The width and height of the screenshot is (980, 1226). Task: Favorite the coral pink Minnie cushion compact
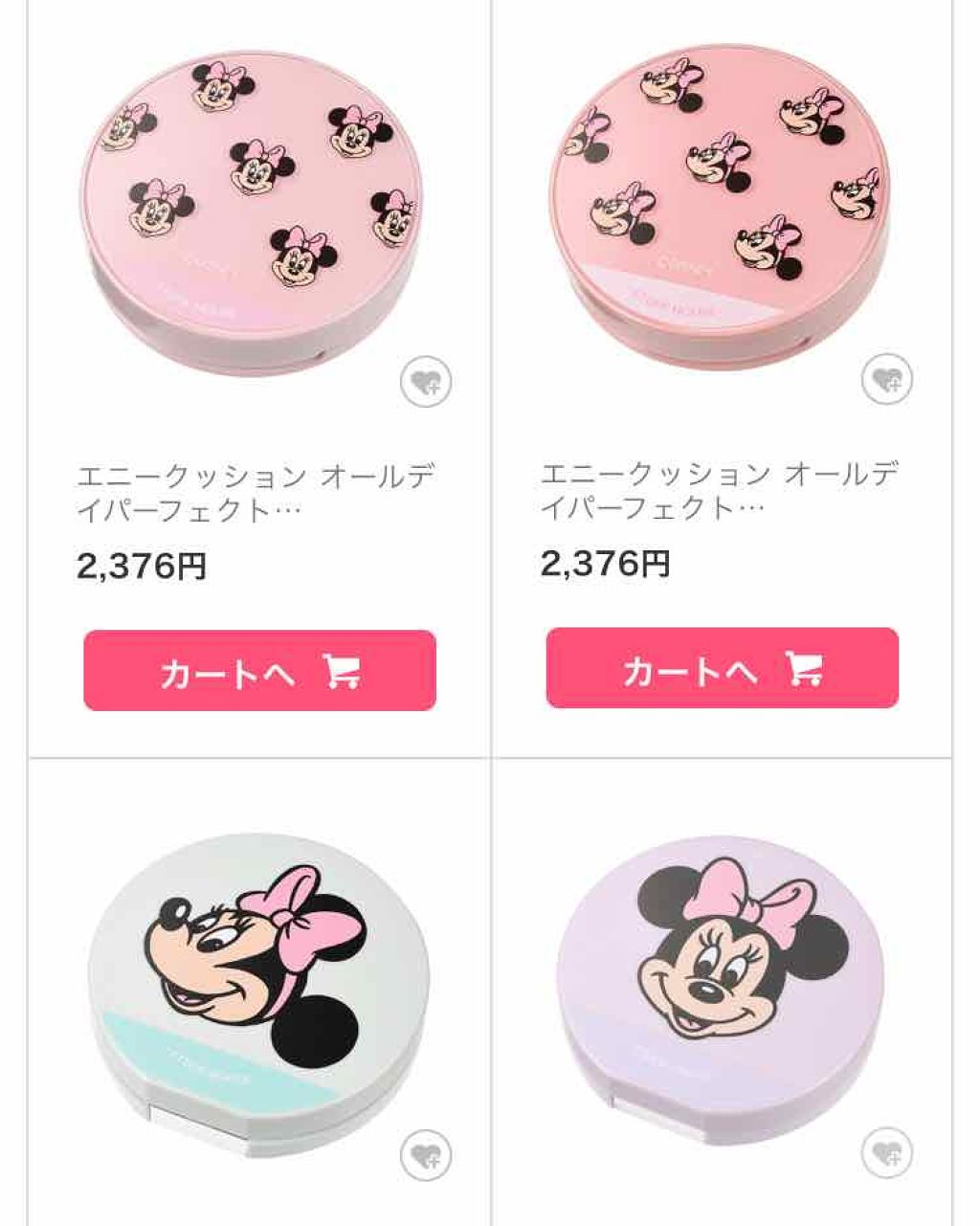coord(886,380)
